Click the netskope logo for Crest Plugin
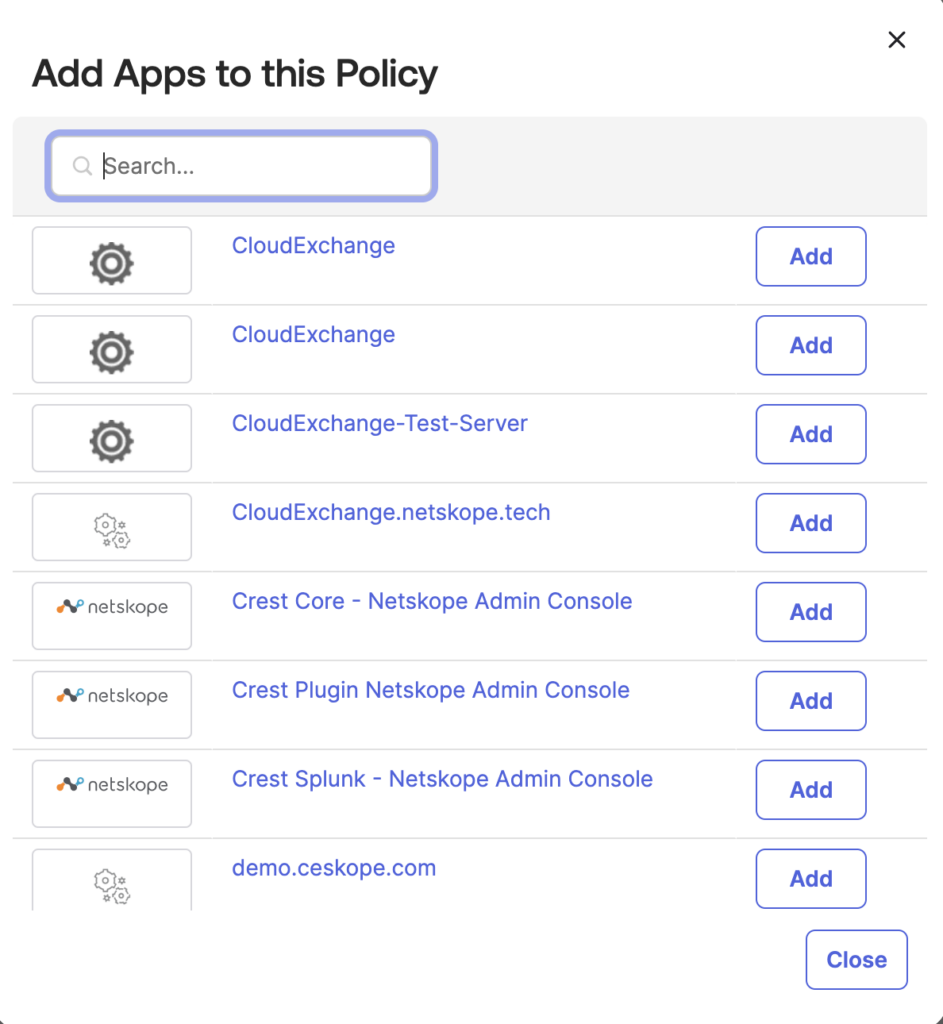943x1024 pixels. click(111, 704)
